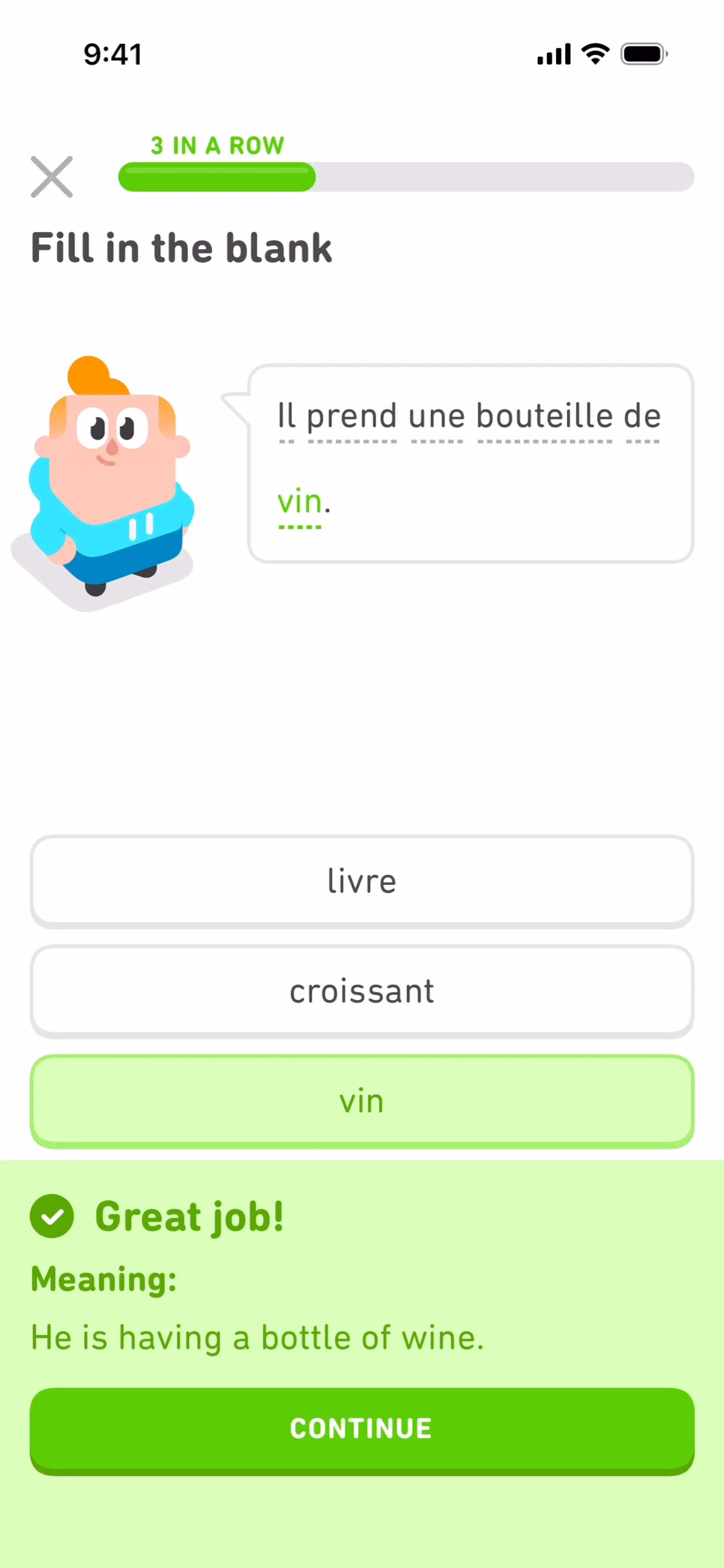724x1568 pixels.
Task: Tap the green word 'vin' in the sentence
Action: (299, 503)
